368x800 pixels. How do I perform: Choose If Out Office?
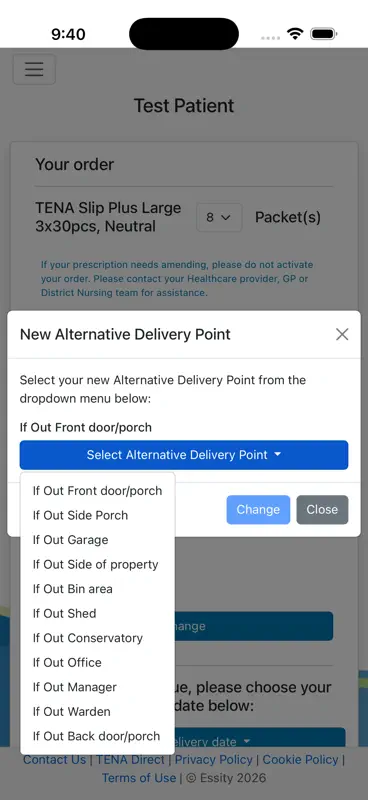point(97,662)
